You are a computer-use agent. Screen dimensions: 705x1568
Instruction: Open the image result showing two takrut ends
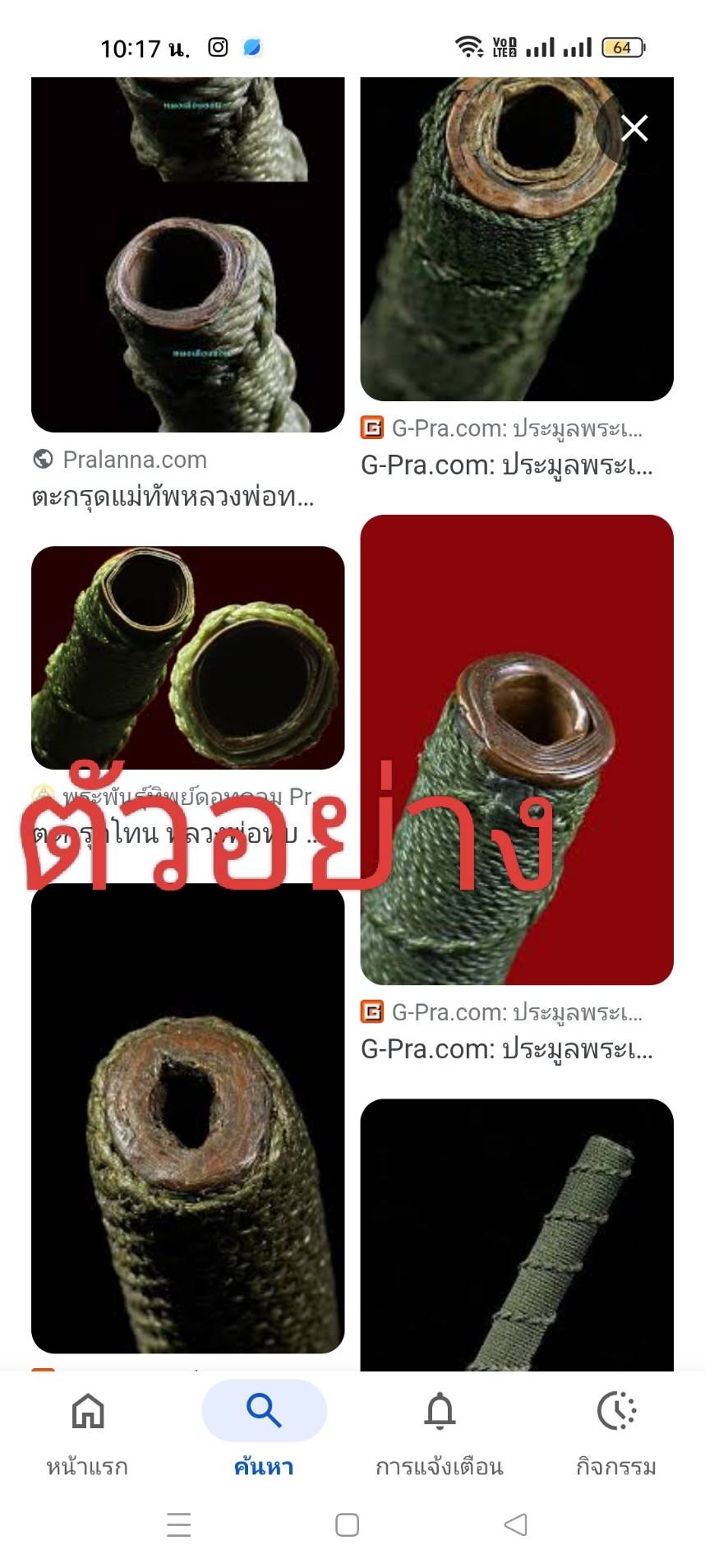[187, 658]
